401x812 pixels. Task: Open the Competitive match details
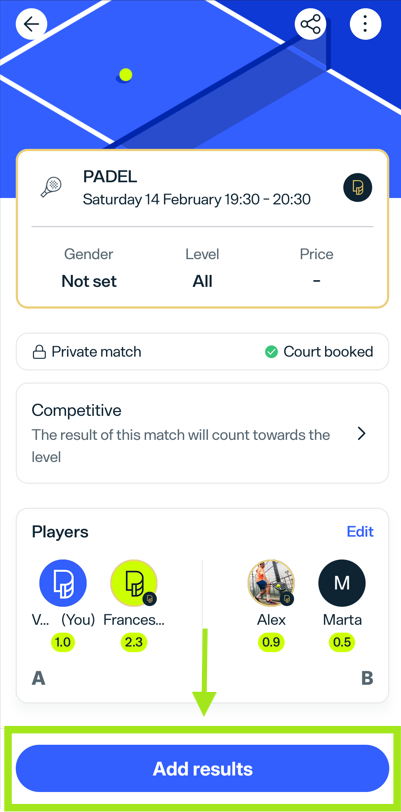tap(202, 433)
